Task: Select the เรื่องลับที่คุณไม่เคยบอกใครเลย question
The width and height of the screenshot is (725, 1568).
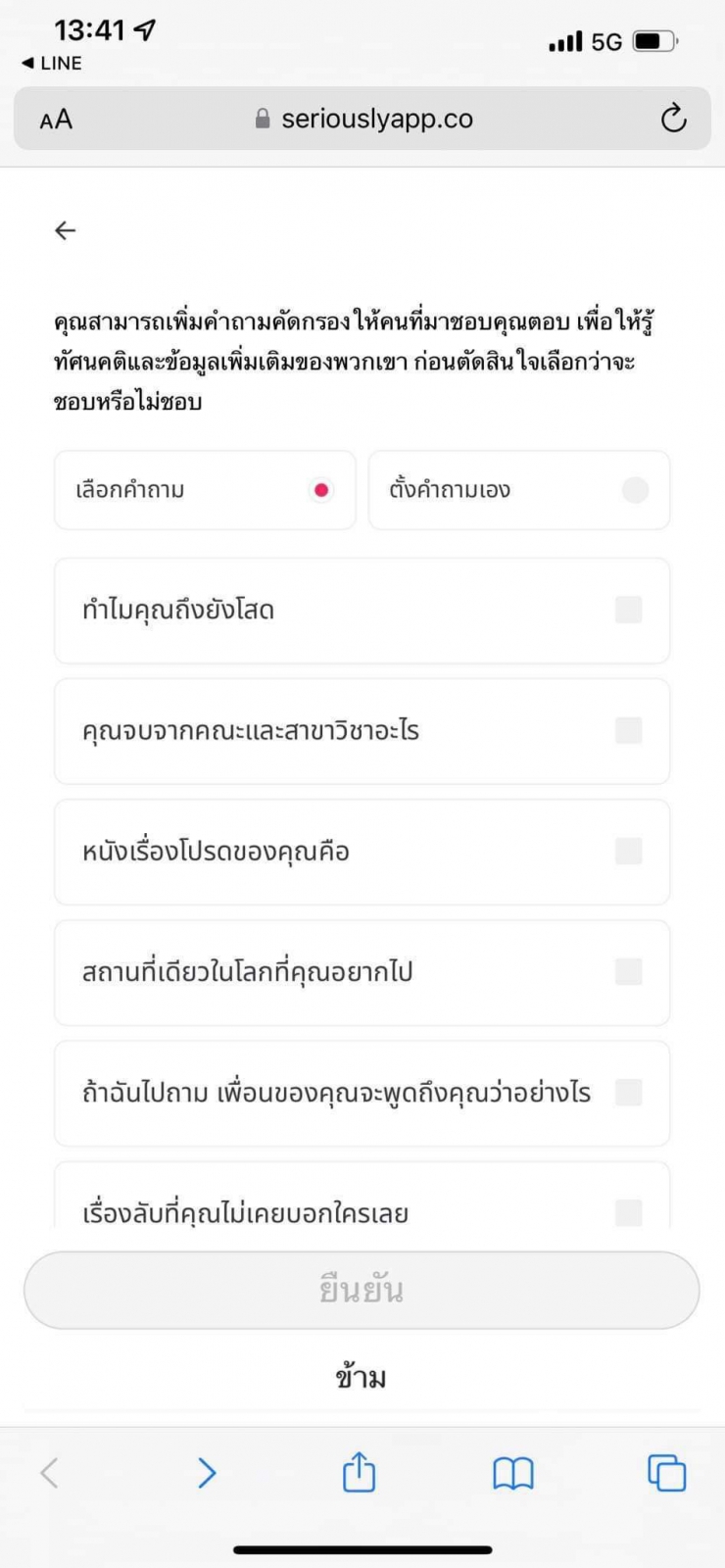Action: pyautogui.click(x=628, y=1213)
